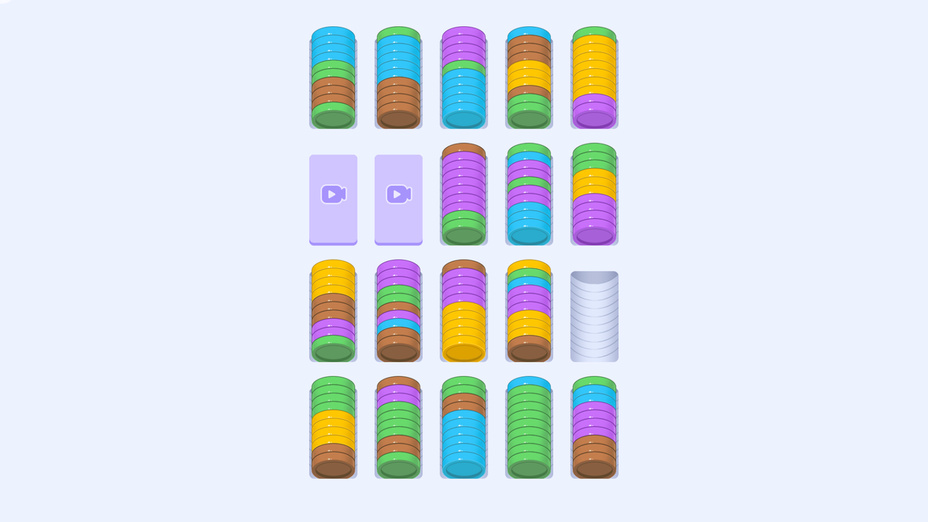Pick the brown-topped stack with purple over yellow
The height and width of the screenshot is (522, 928).
click(x=464, y=311)
